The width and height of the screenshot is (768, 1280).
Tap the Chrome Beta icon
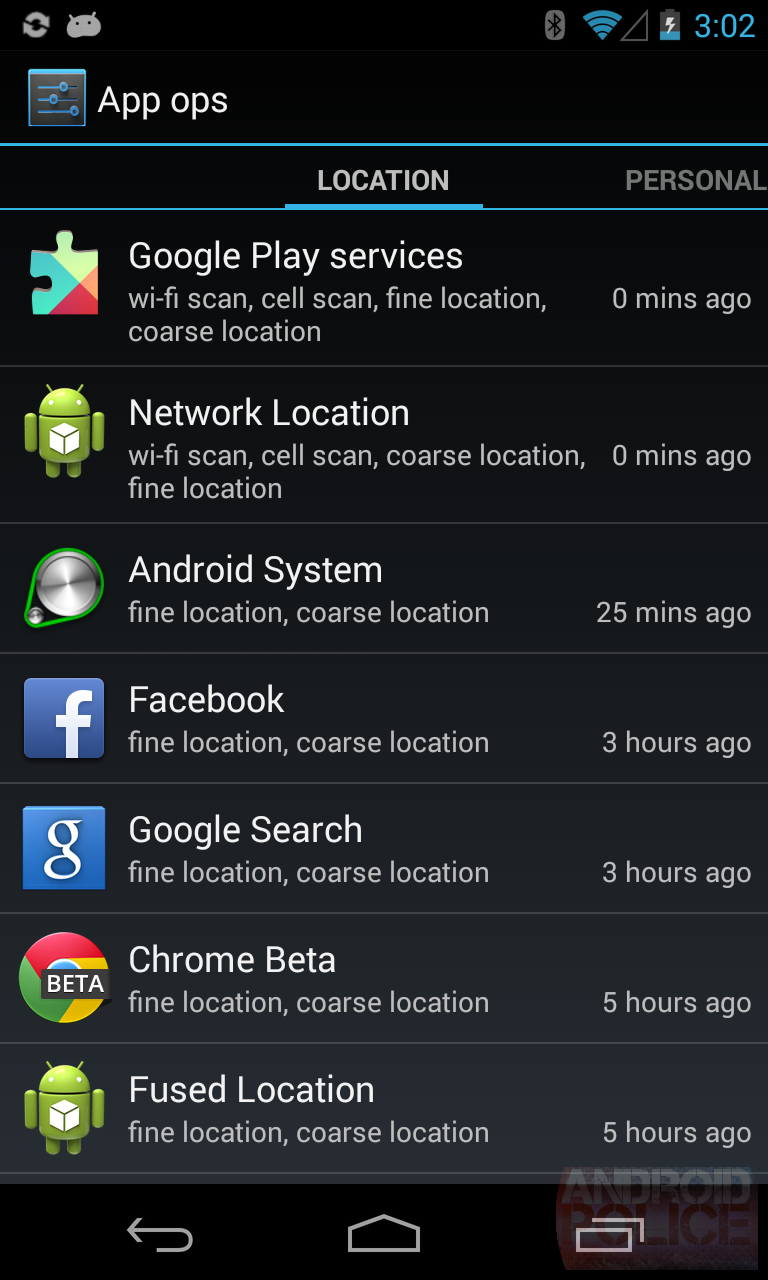pyautogui.click(x=63, y=977)
